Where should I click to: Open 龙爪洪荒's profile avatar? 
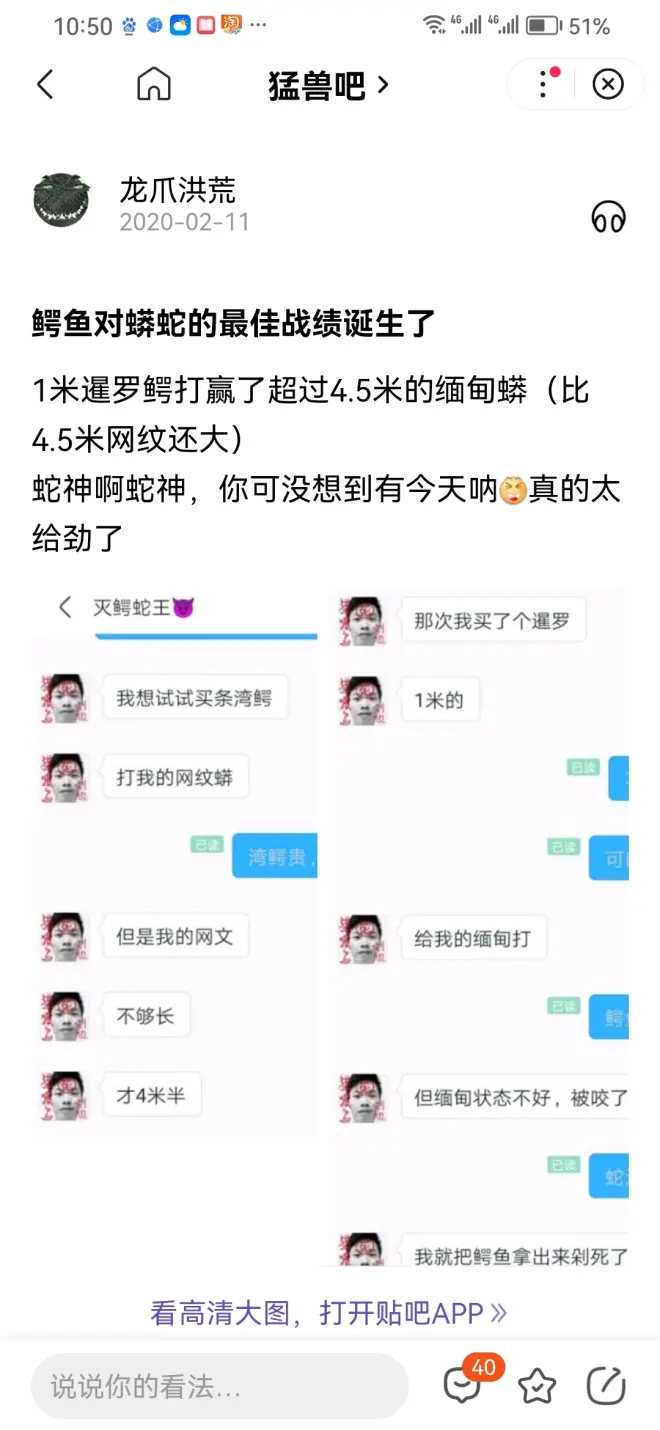(61, 200)
